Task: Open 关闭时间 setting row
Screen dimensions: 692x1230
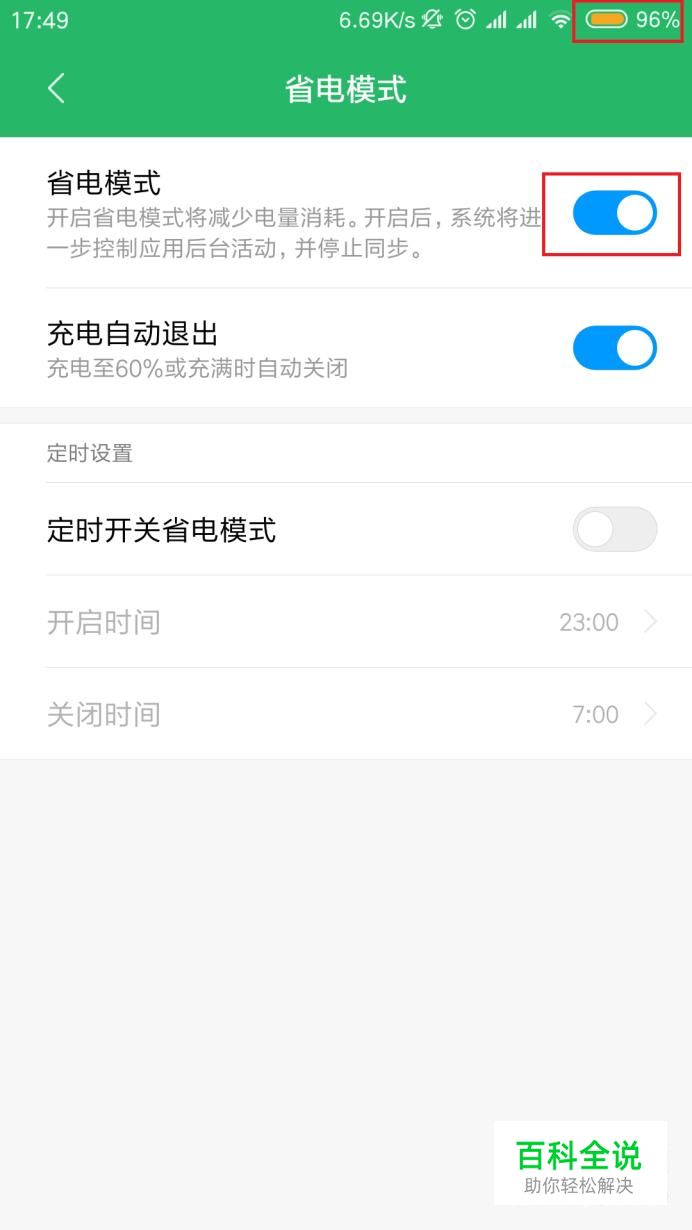Action: (x=346, y=714)
